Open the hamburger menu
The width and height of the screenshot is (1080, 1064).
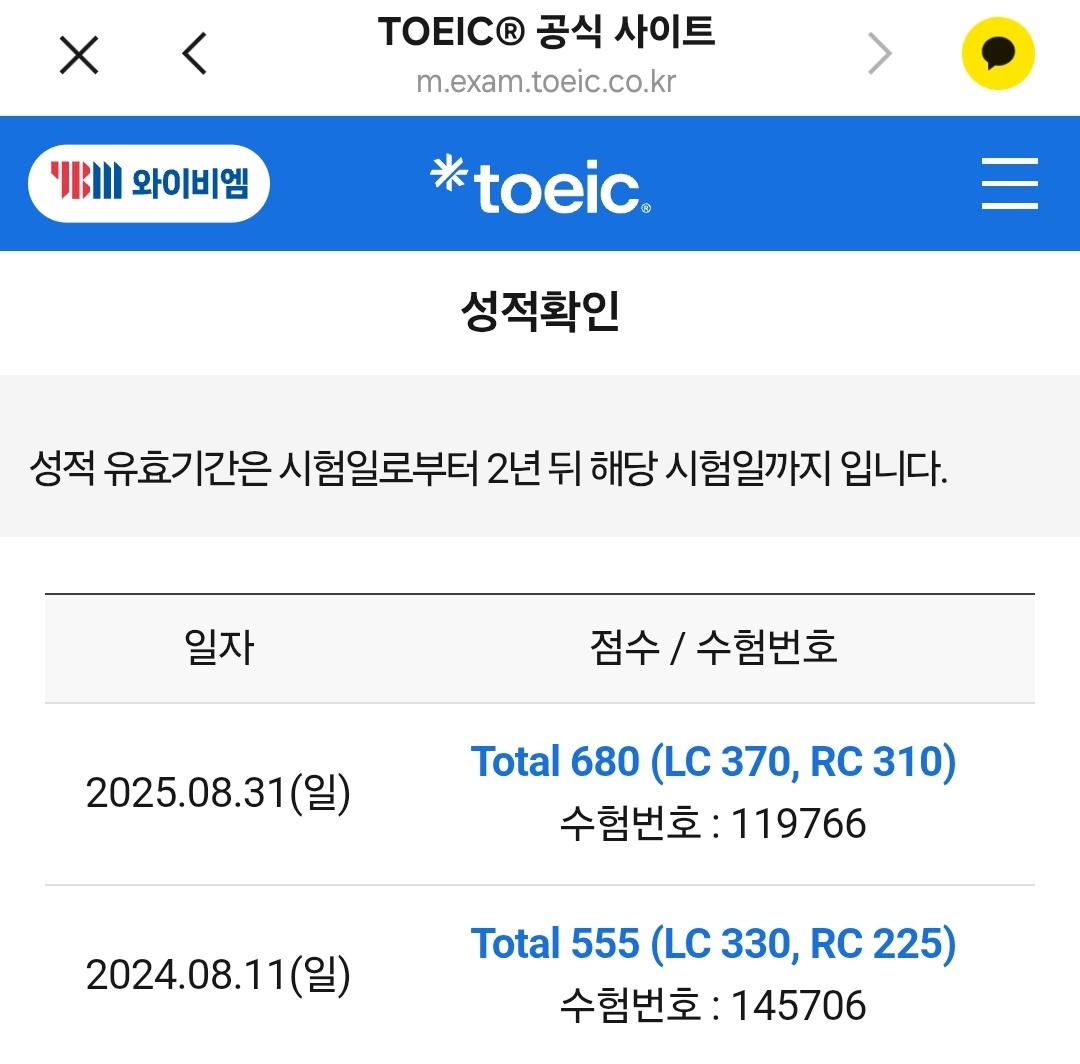[1010, 183]
